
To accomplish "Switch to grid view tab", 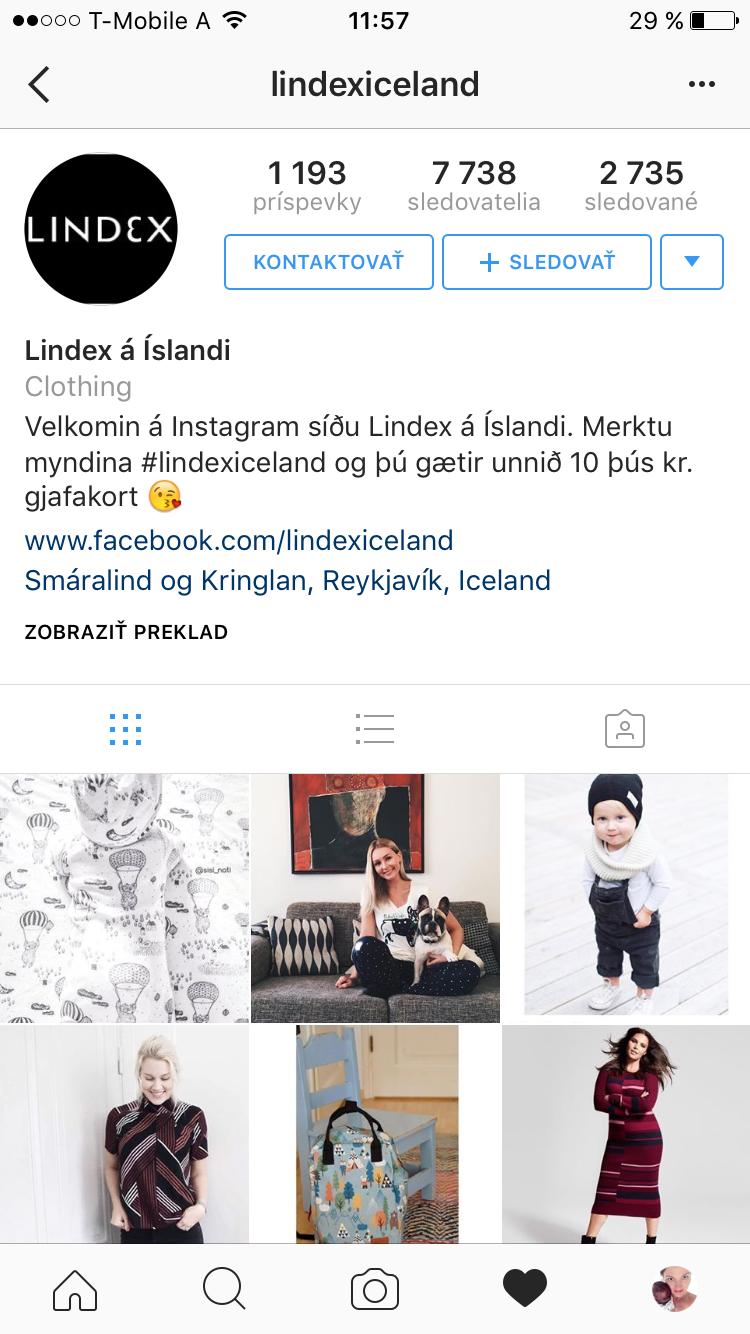I will (x=125, y=729).
